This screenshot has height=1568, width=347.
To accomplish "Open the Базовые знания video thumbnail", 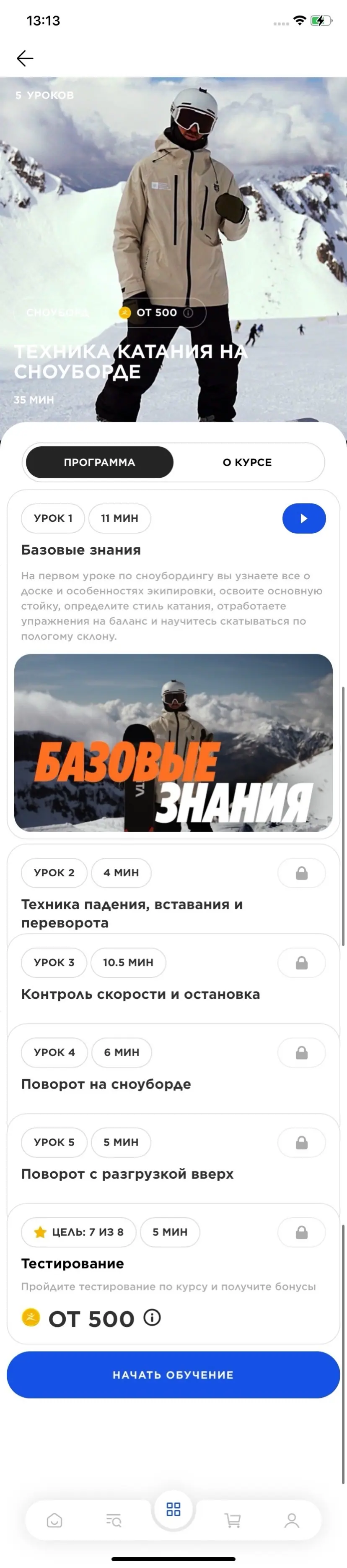I will point(173,742).
